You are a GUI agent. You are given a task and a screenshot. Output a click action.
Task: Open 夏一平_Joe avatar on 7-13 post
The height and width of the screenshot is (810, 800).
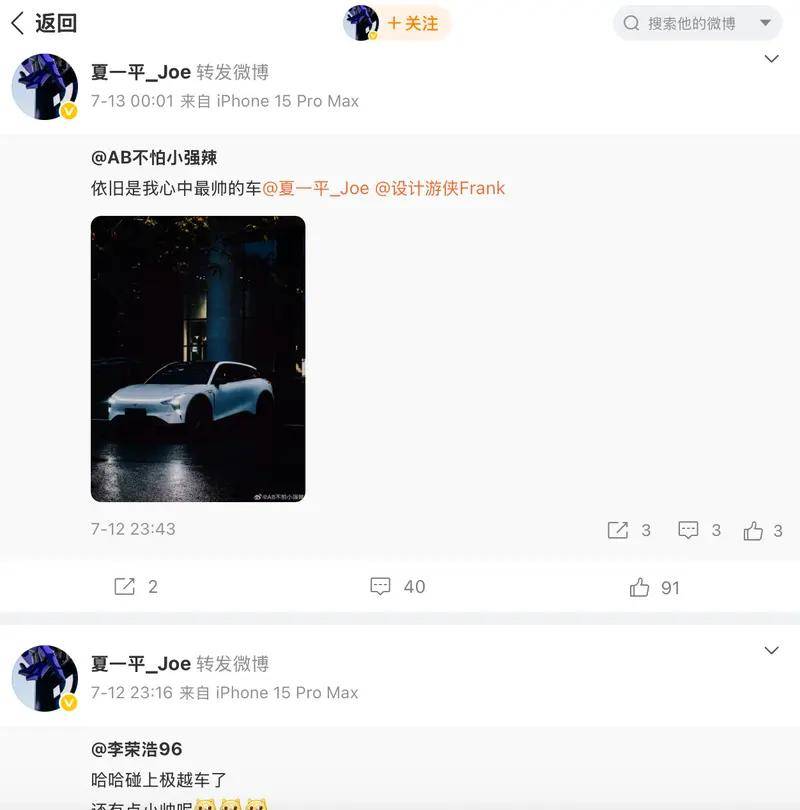[45, 87]
